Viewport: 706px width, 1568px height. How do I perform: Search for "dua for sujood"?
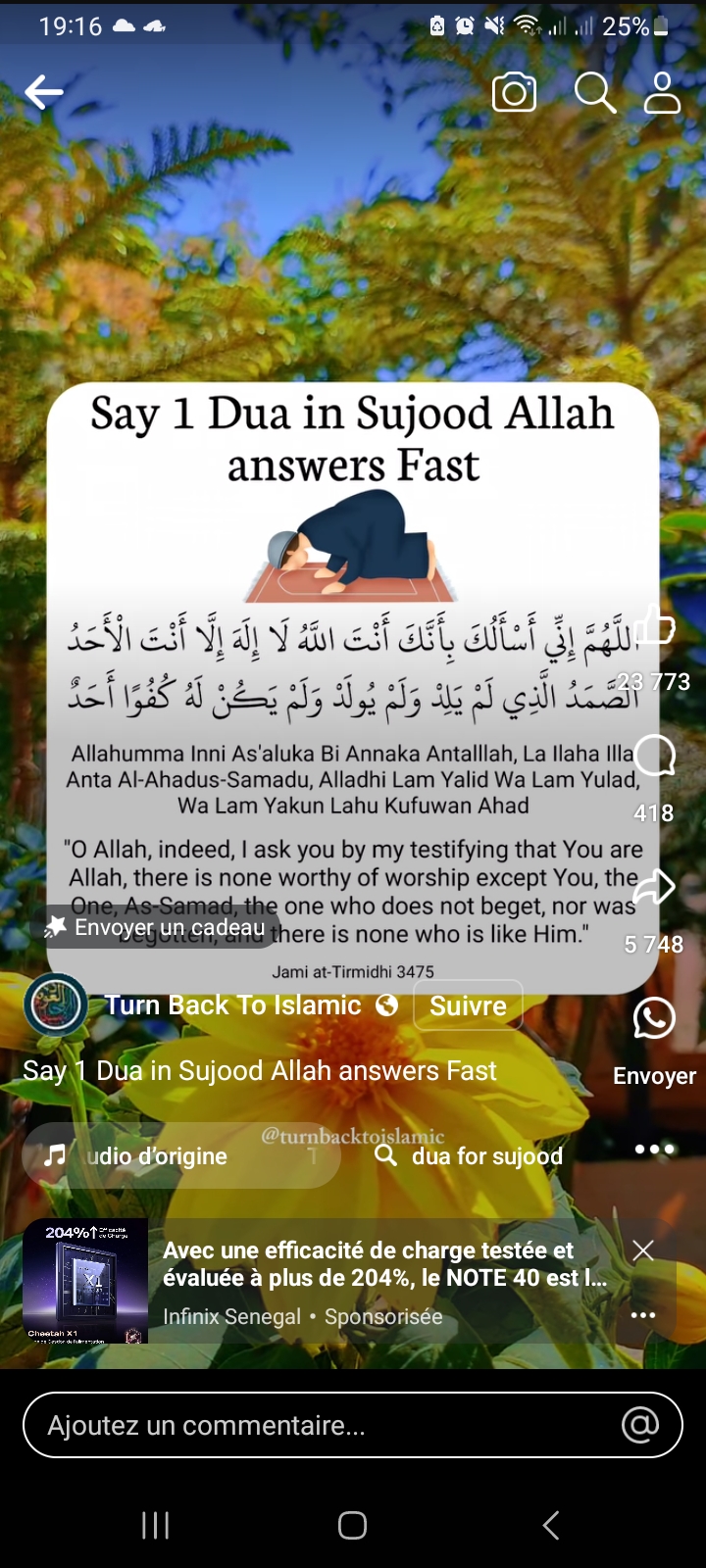pos(471,1156)
